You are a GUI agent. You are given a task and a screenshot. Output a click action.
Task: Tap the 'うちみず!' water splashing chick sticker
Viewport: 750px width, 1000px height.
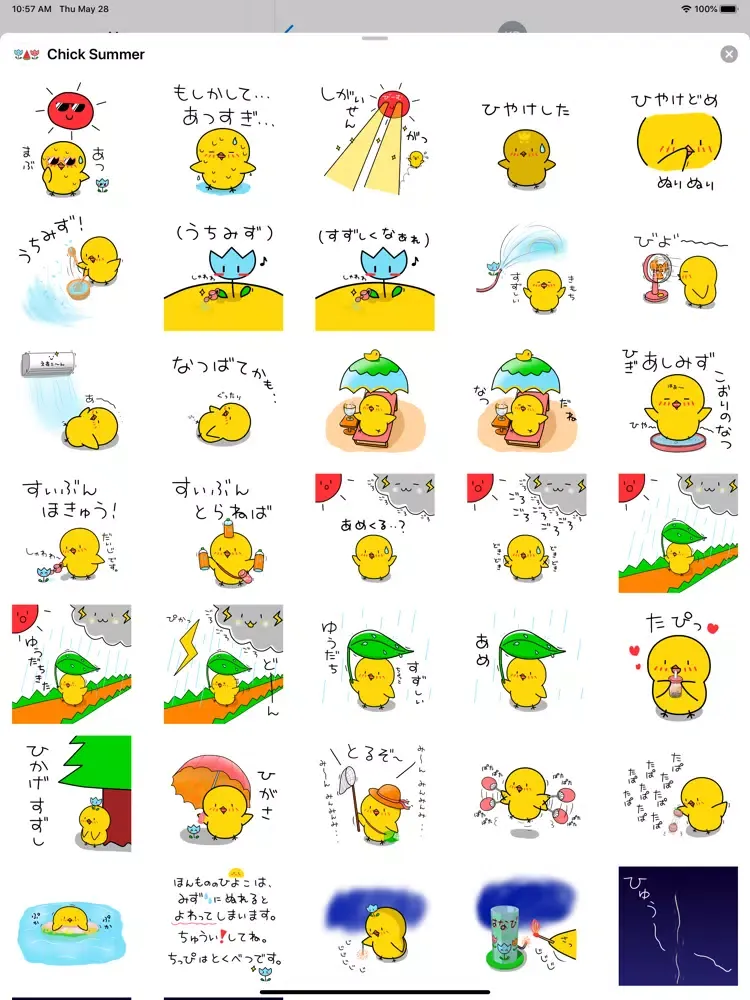coord(71,272)
